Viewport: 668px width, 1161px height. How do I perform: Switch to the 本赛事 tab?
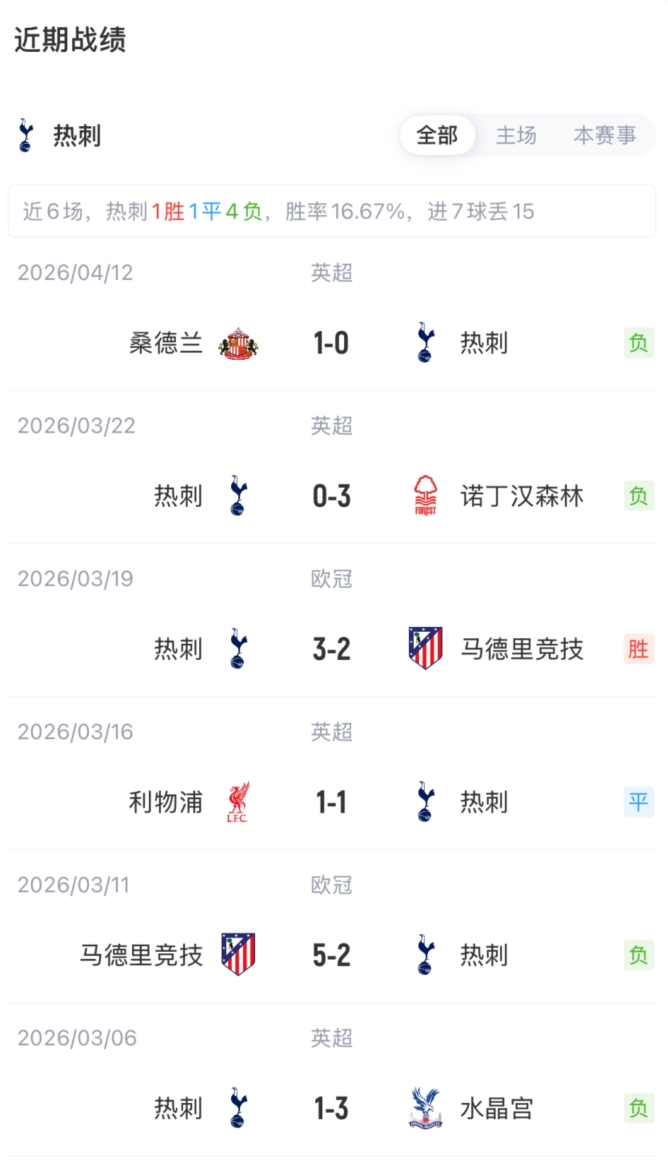tap(604, 136)
